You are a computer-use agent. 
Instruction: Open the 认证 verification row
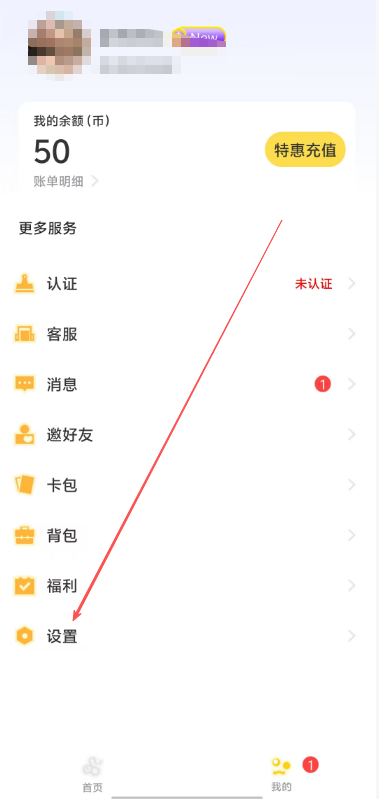tap(185, 284)
